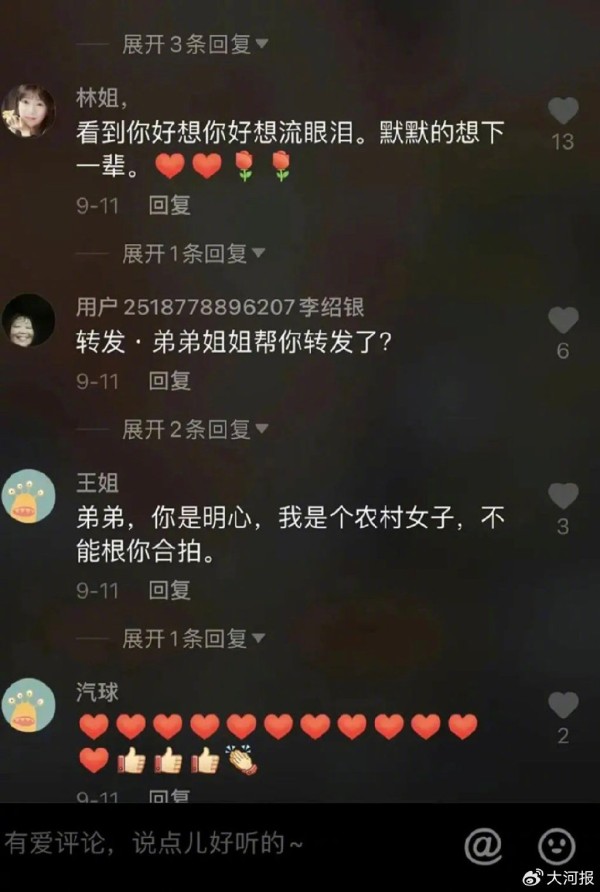Like 王姐's comment
This screenshot has width=600, height=892.
[x=563, y=495]
